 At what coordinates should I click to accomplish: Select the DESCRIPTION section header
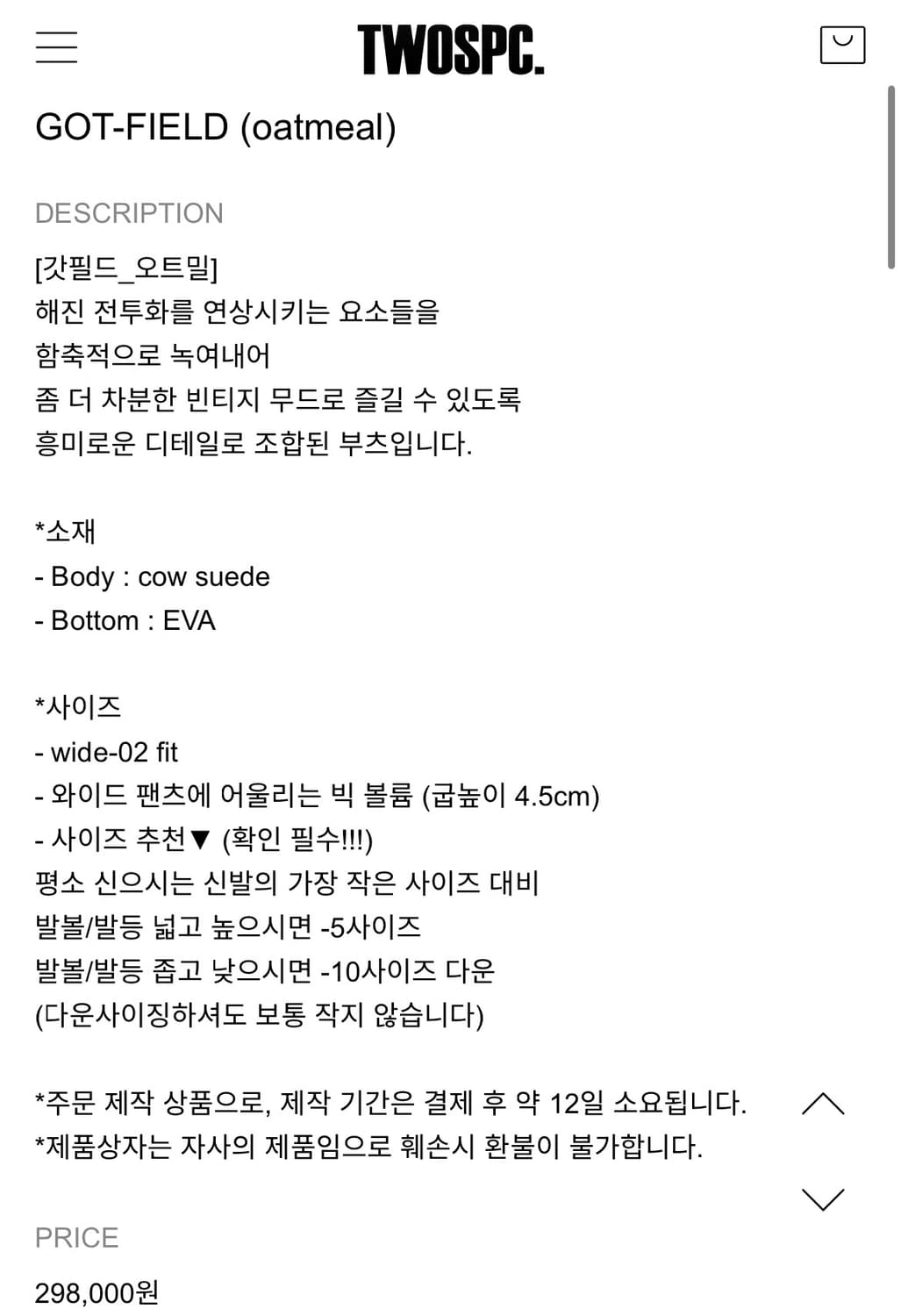pyautogui.click(x=129, y=211)
